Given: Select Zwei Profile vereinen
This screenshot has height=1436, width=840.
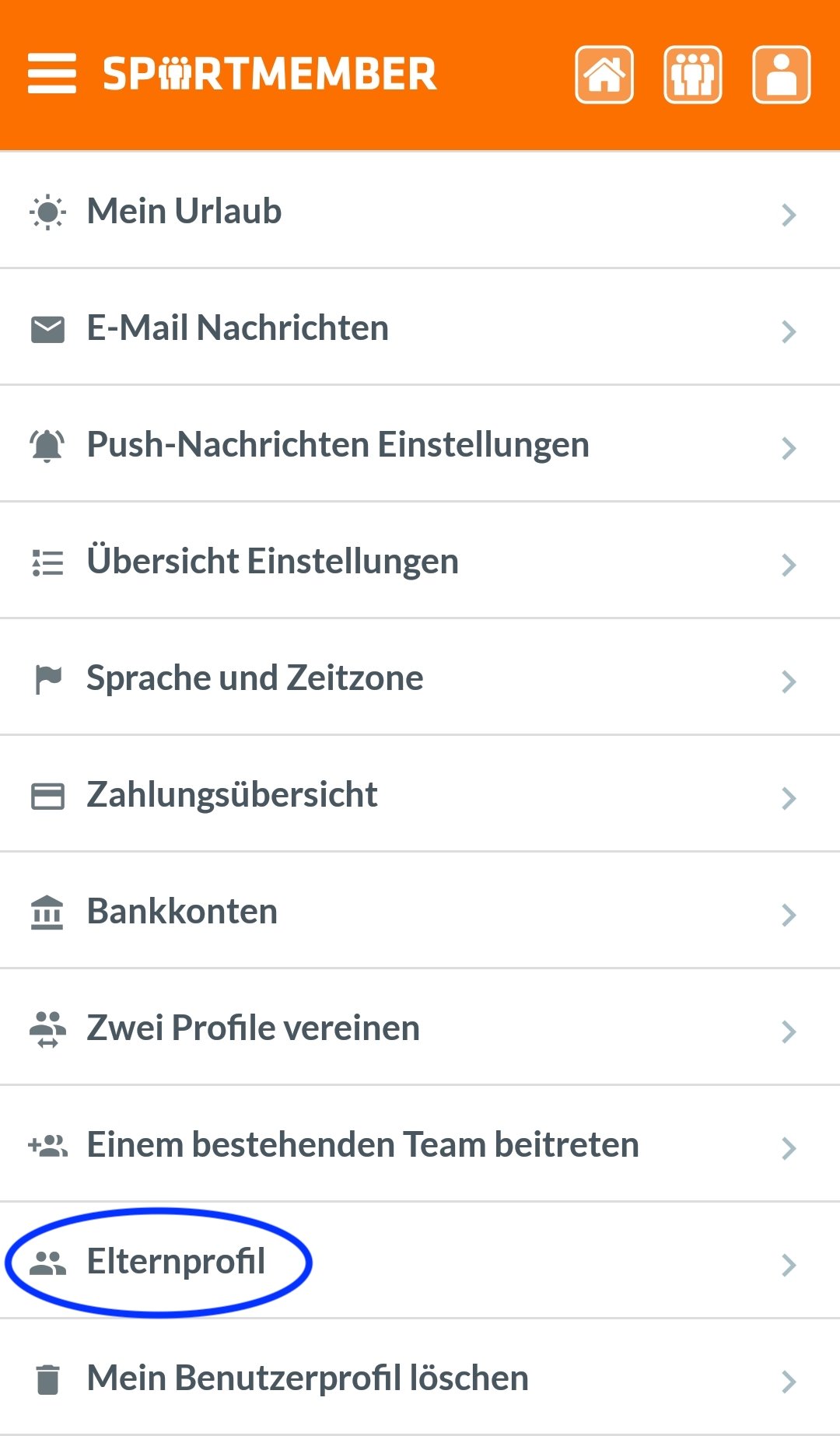Looking at the screenshot, I should click(420, 1028).
